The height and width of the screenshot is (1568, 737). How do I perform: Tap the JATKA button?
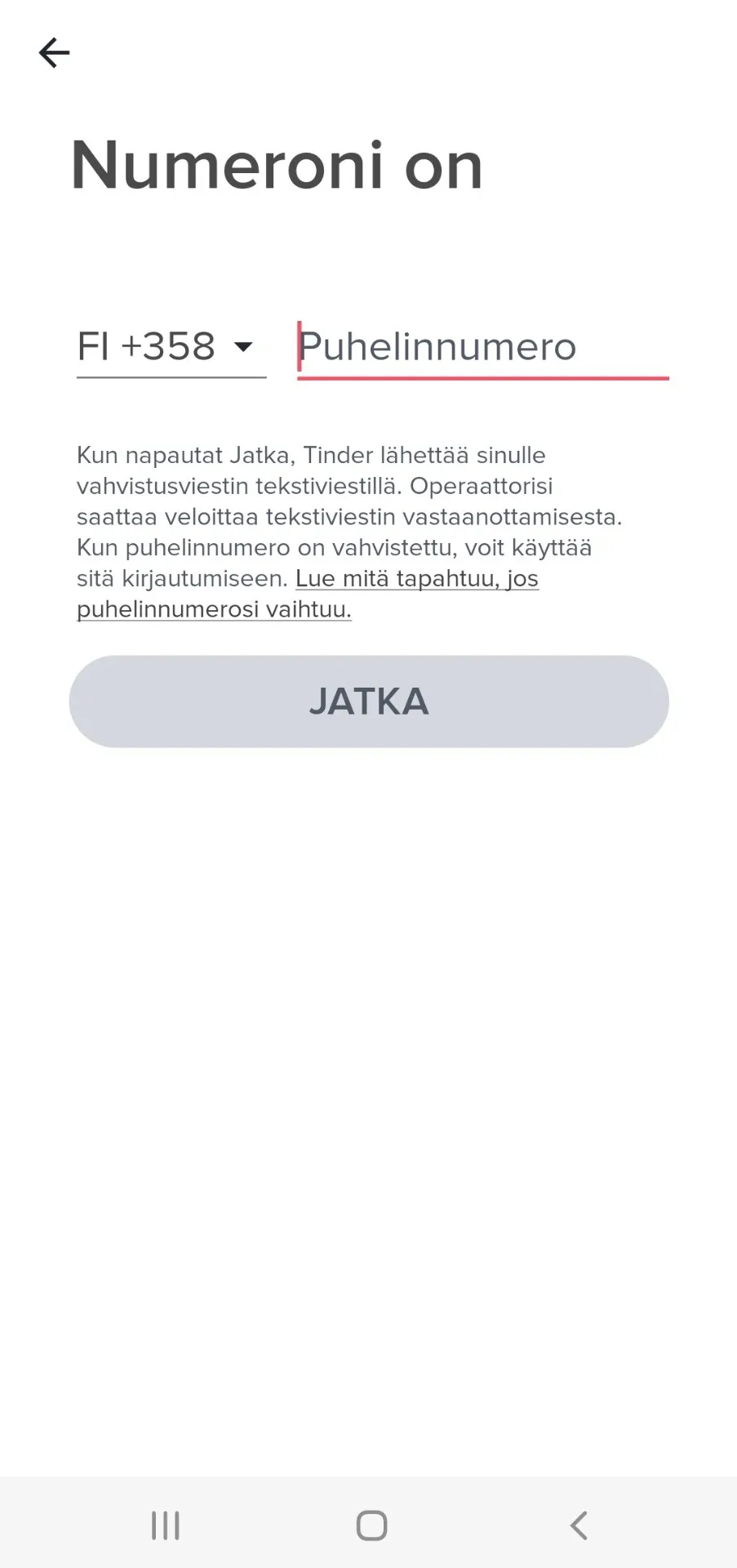pyautogui.click(x=369, y=702)
